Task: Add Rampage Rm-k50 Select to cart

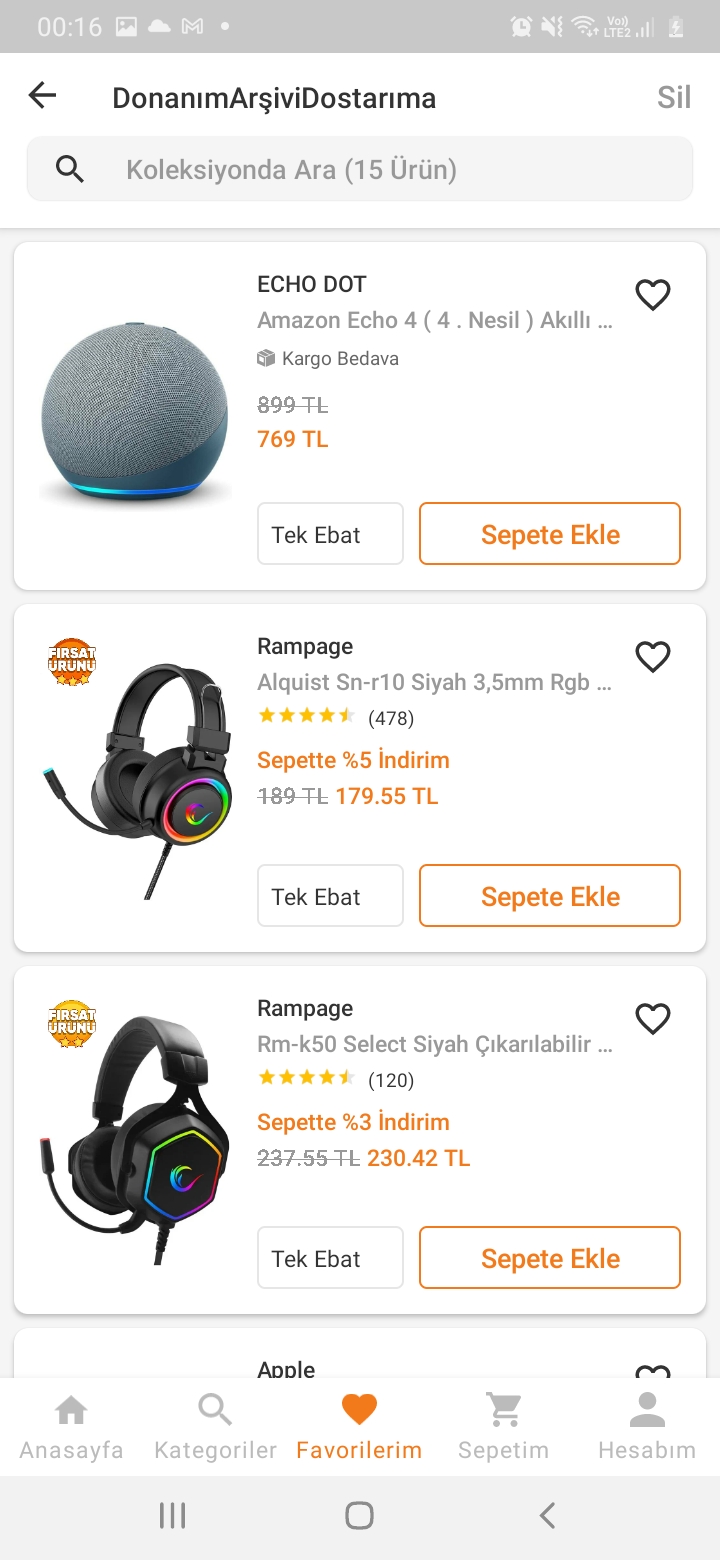Action: click(550, 1258)
